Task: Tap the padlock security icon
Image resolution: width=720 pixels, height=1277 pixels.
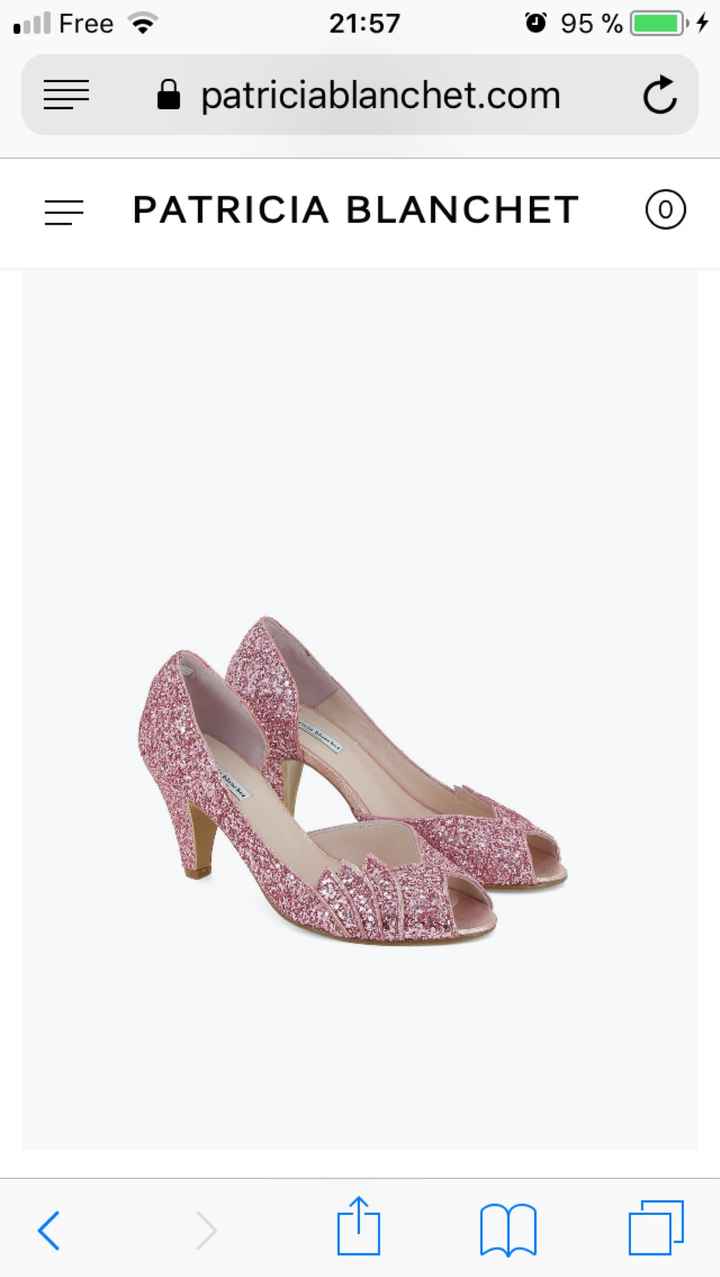Action: pos(168,95)
